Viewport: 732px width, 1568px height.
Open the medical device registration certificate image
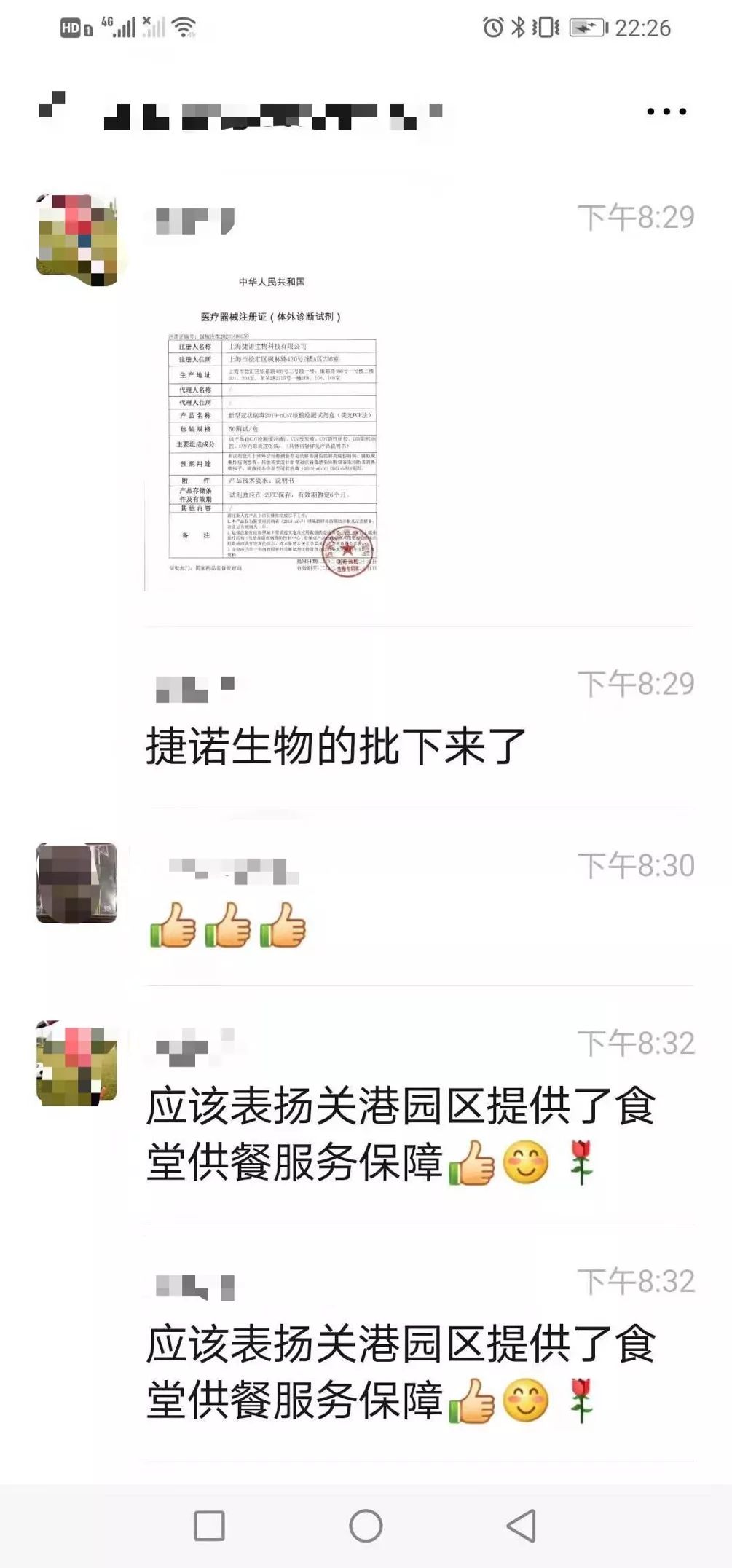pos(272,428)
